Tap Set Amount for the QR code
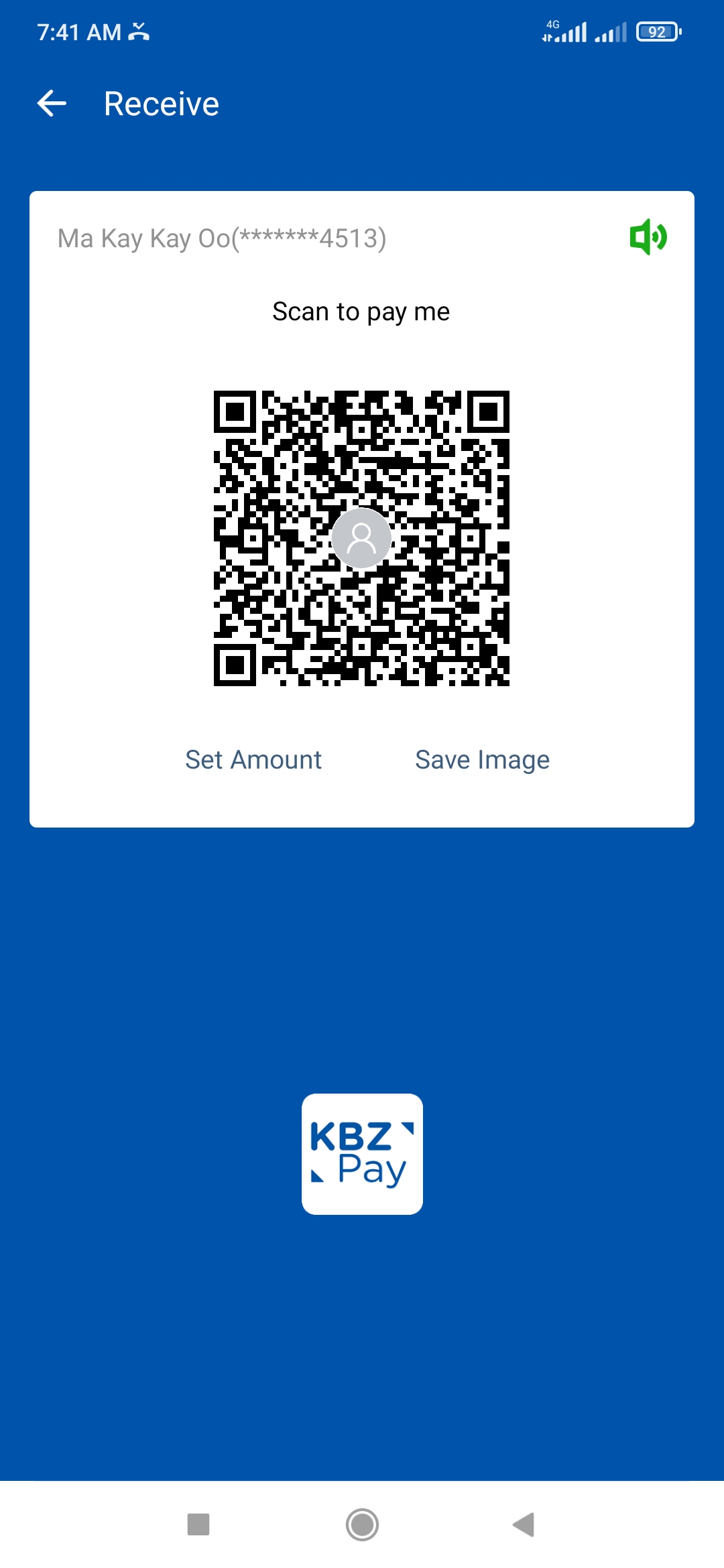Screen dimensions: 724x1568 [x=253, y=760]
